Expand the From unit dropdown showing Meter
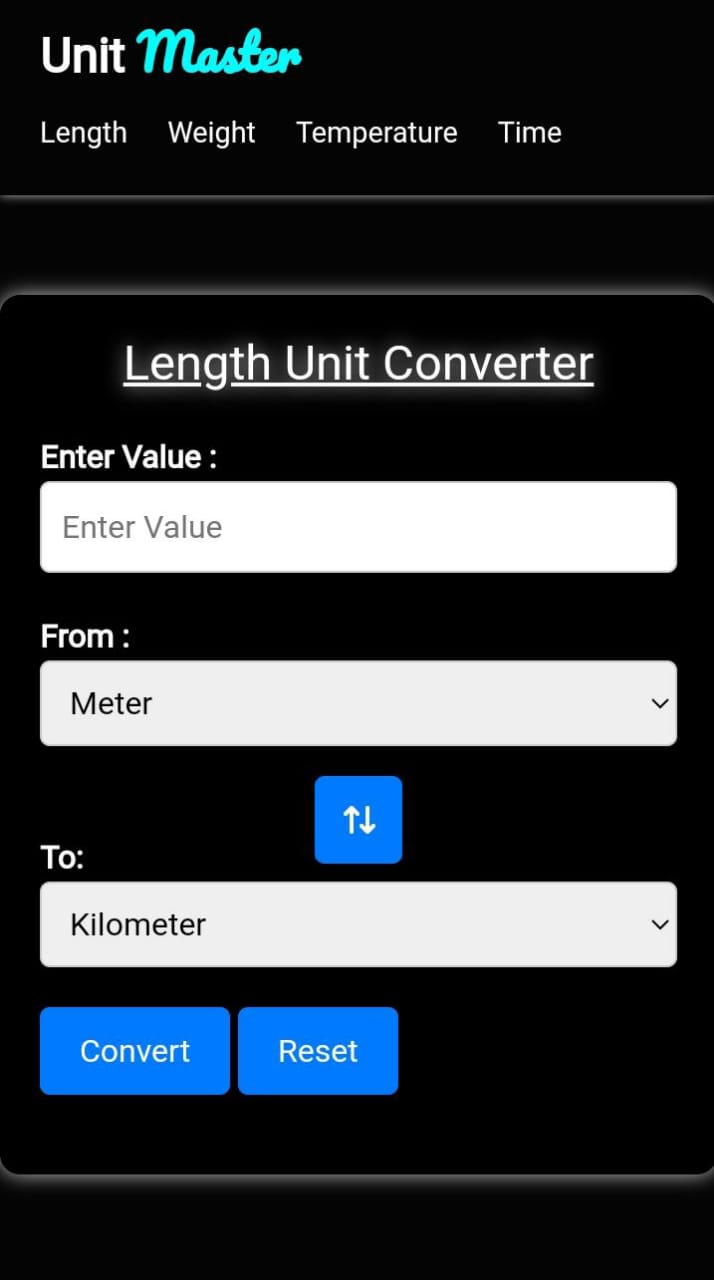 tap(358, 703)
